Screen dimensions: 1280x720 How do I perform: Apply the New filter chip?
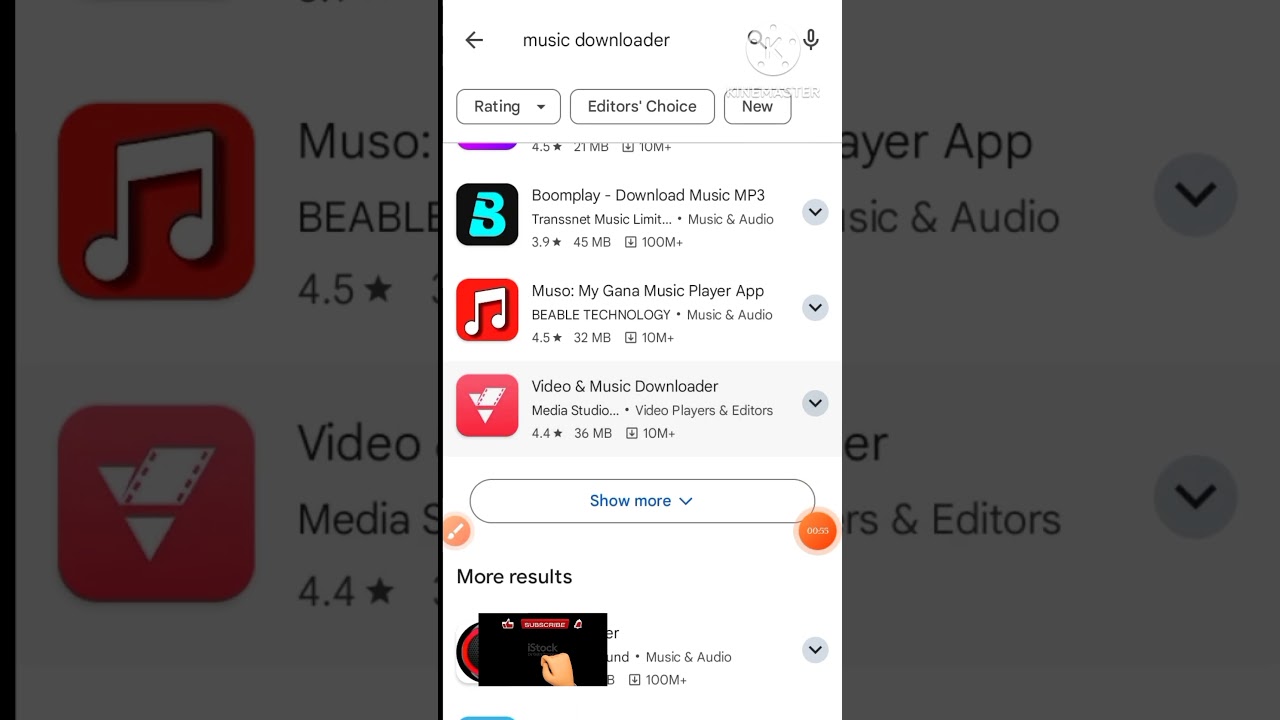[x=757, y=106]
